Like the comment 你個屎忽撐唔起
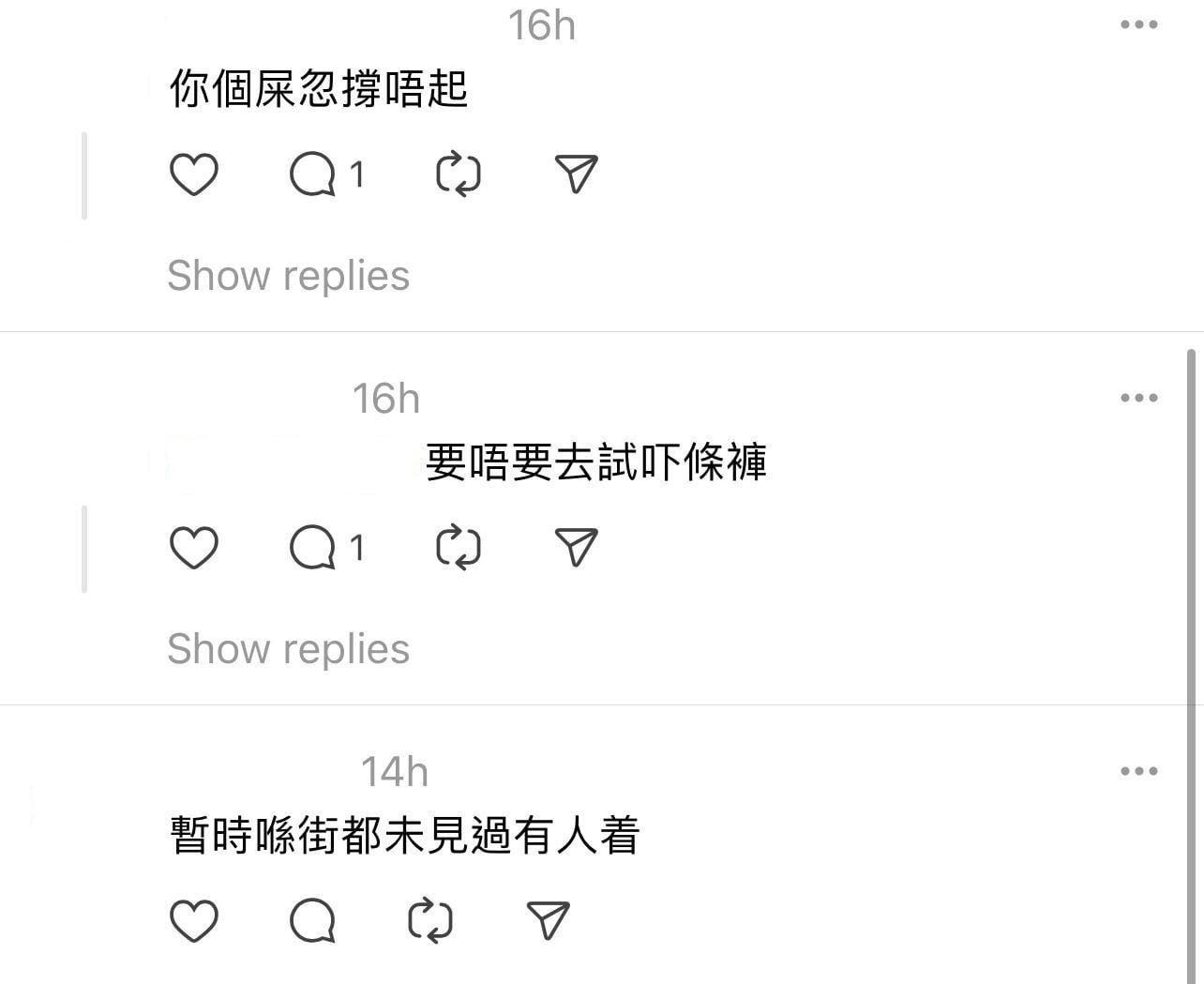This screenshot has width=1204, height=984. [193, 174]
